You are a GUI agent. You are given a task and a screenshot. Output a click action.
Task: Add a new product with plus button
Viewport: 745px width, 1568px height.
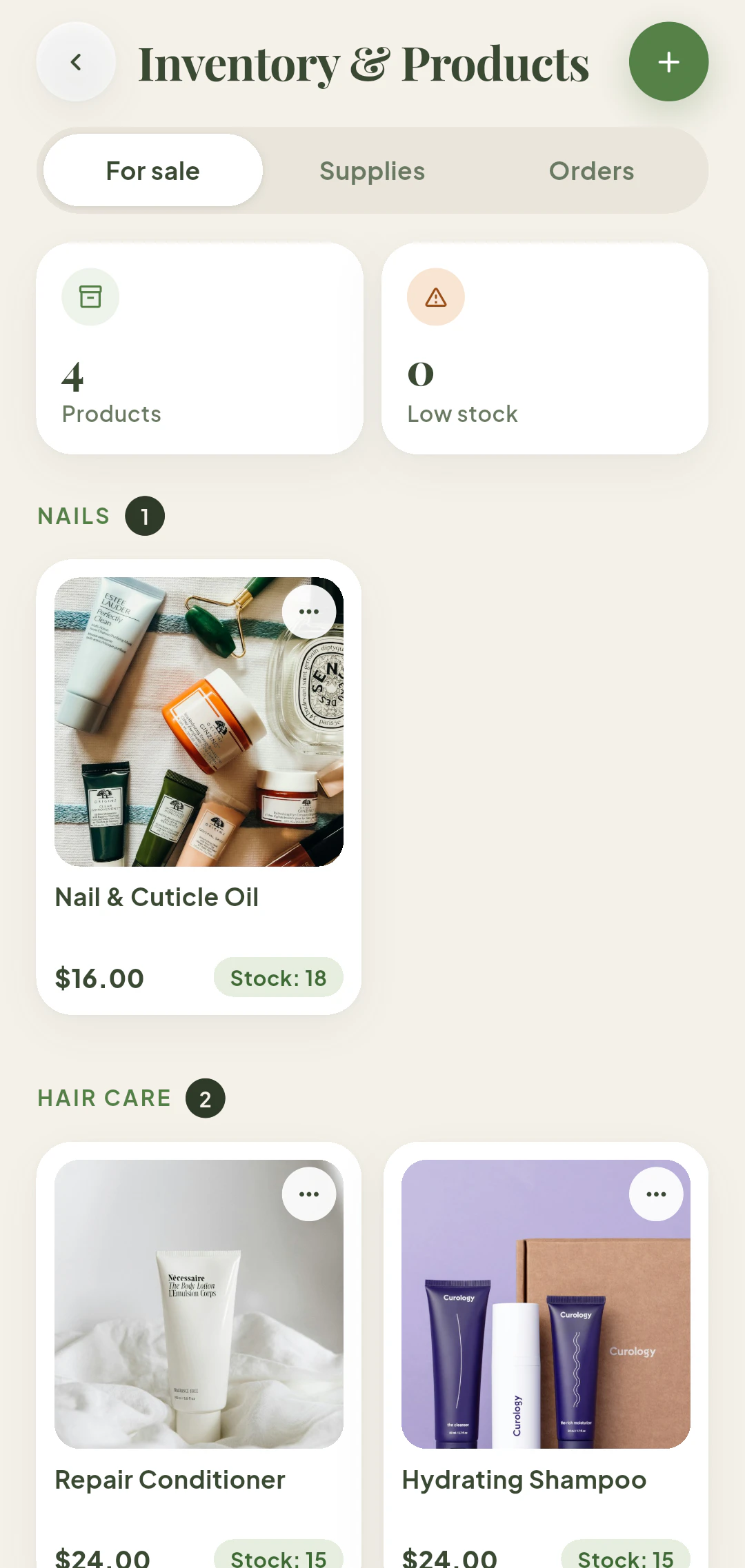[668, 62]
